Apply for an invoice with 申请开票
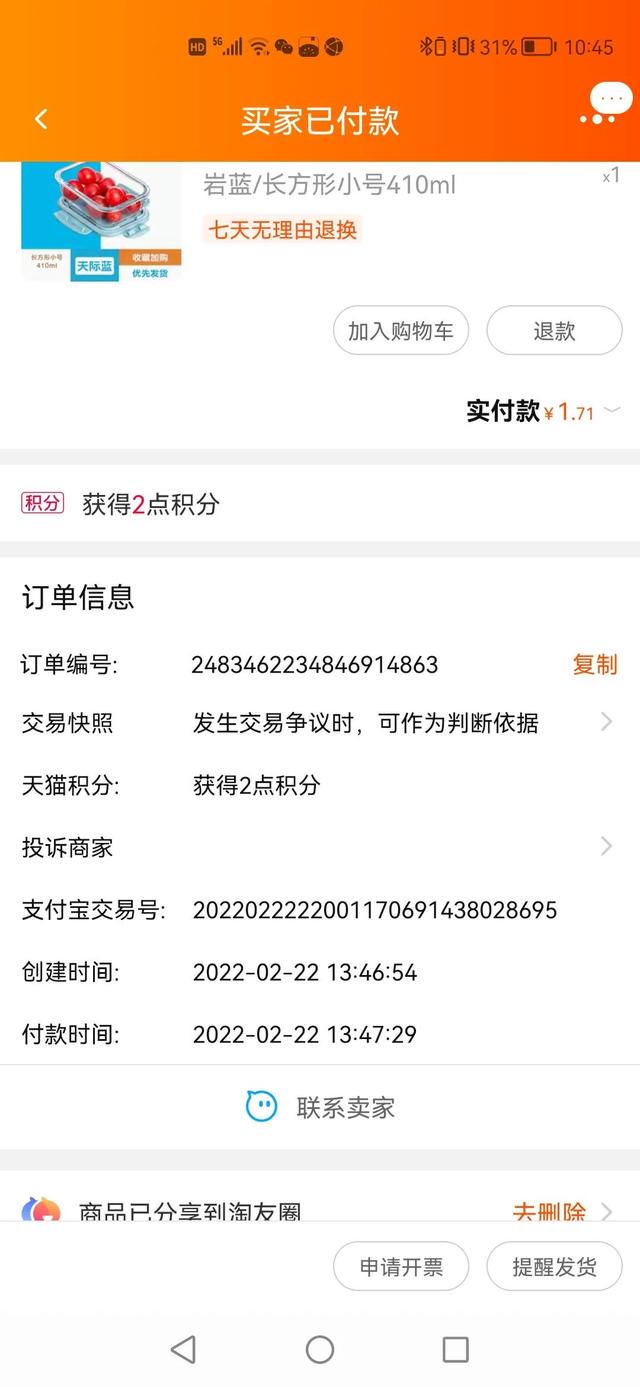The height and width of the screenshot is (1387, 640). pyautogui.click(x=401, y=1267)
